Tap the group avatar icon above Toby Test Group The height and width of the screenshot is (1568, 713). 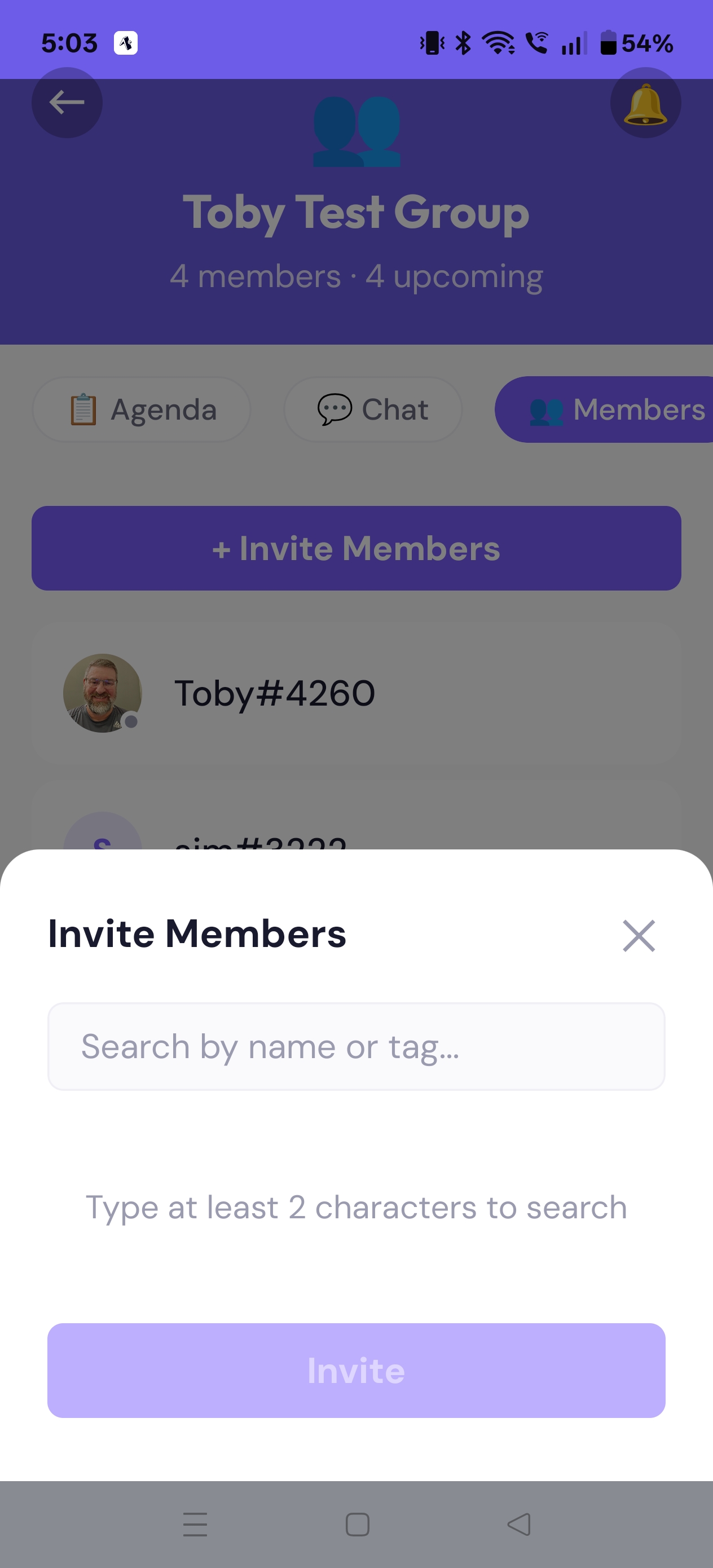click(356, 133)
